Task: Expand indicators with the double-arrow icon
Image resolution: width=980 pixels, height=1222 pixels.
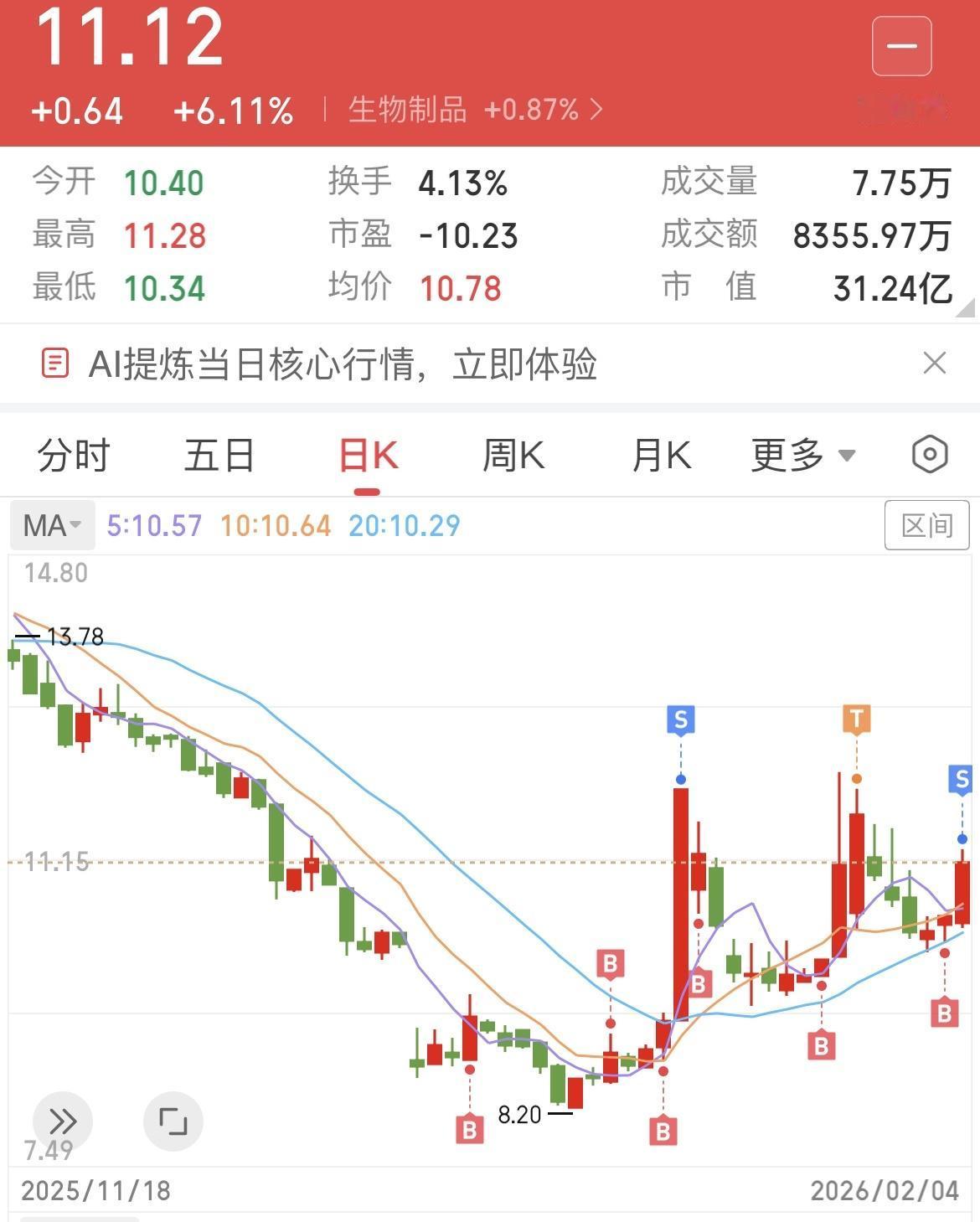Action: [x=63, y=1121]
